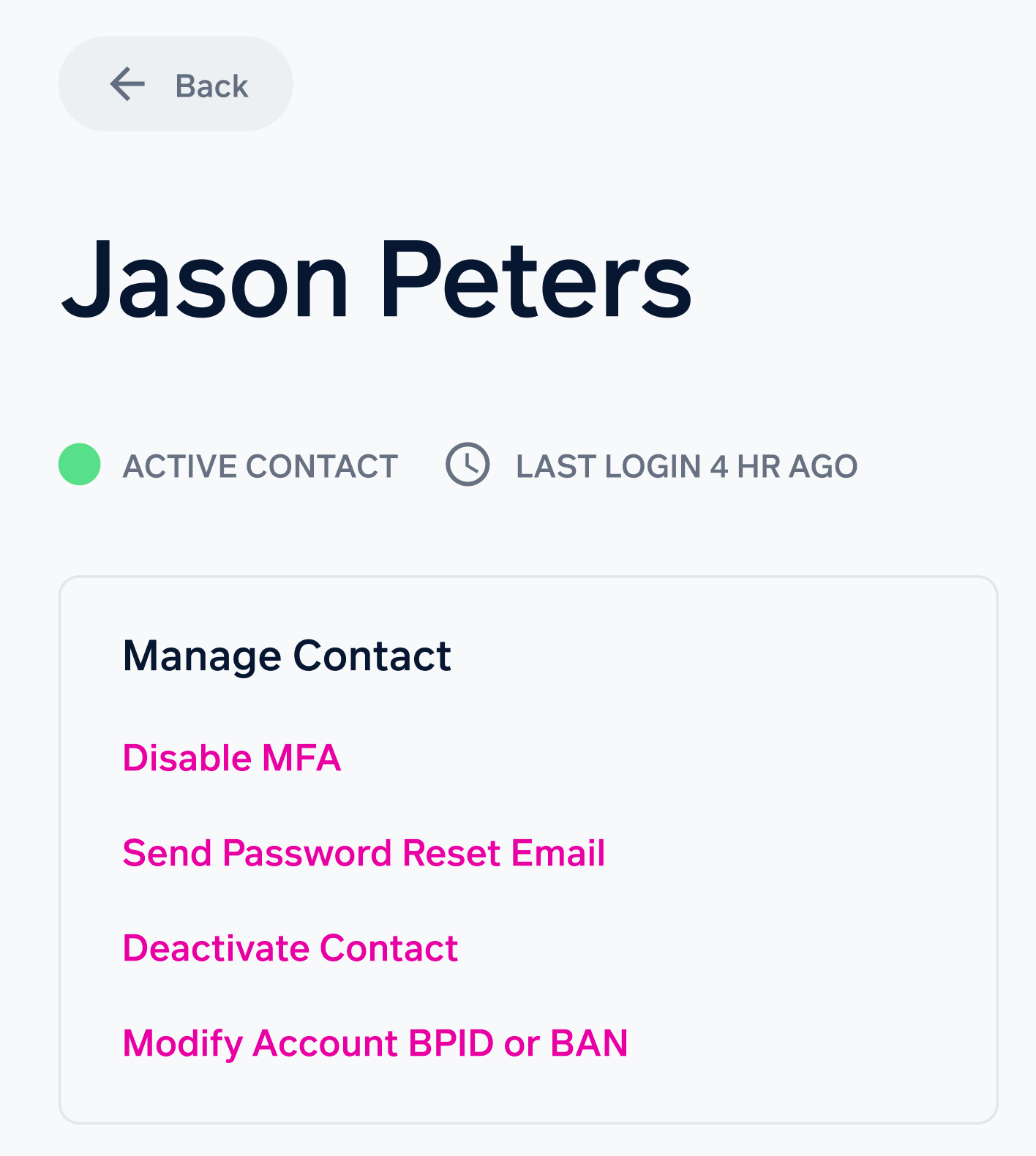
Task: Go back using the Back button
Action: [176, 85]
